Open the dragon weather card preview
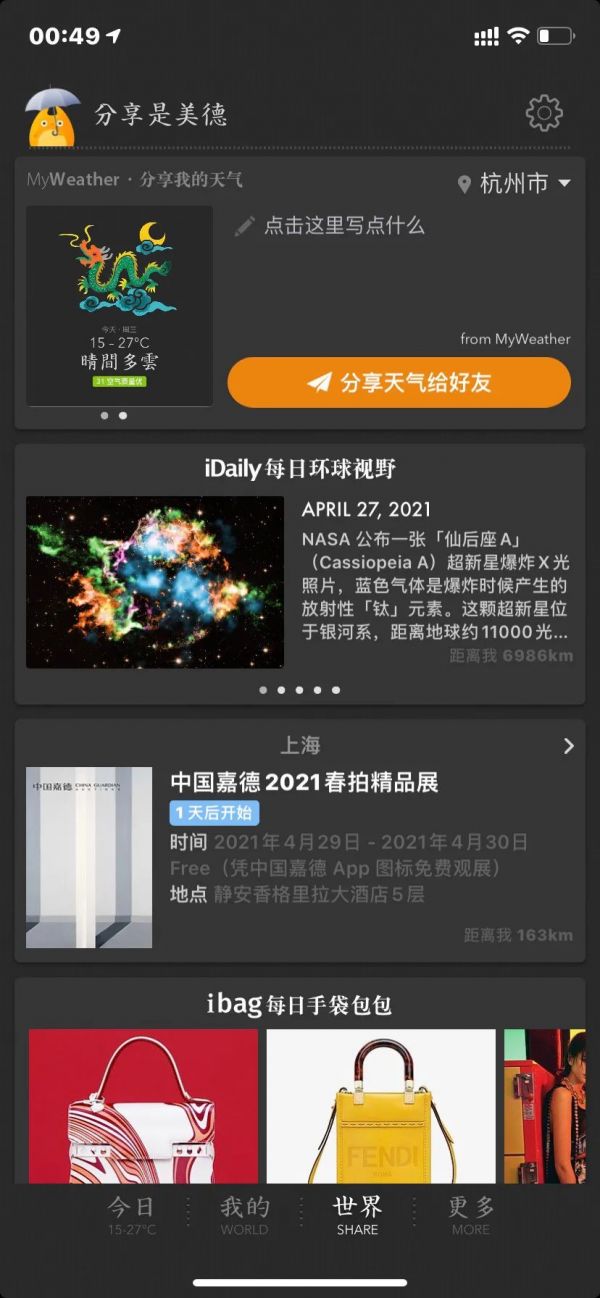The width and height of the screenshot is (600, 1298). [x=119, y=305]
